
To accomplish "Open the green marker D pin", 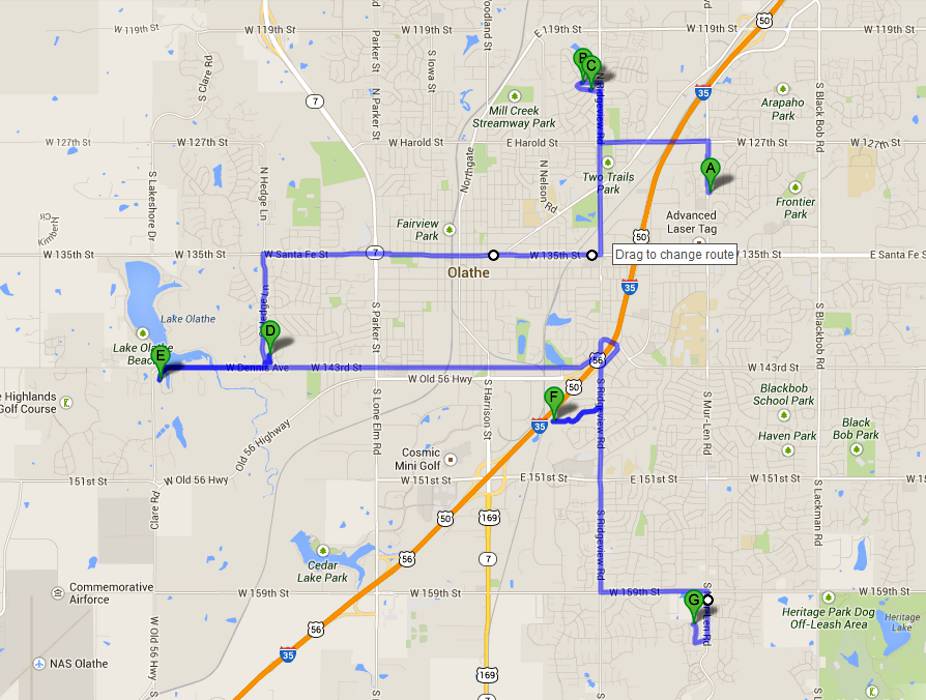I will pos(269,332).
